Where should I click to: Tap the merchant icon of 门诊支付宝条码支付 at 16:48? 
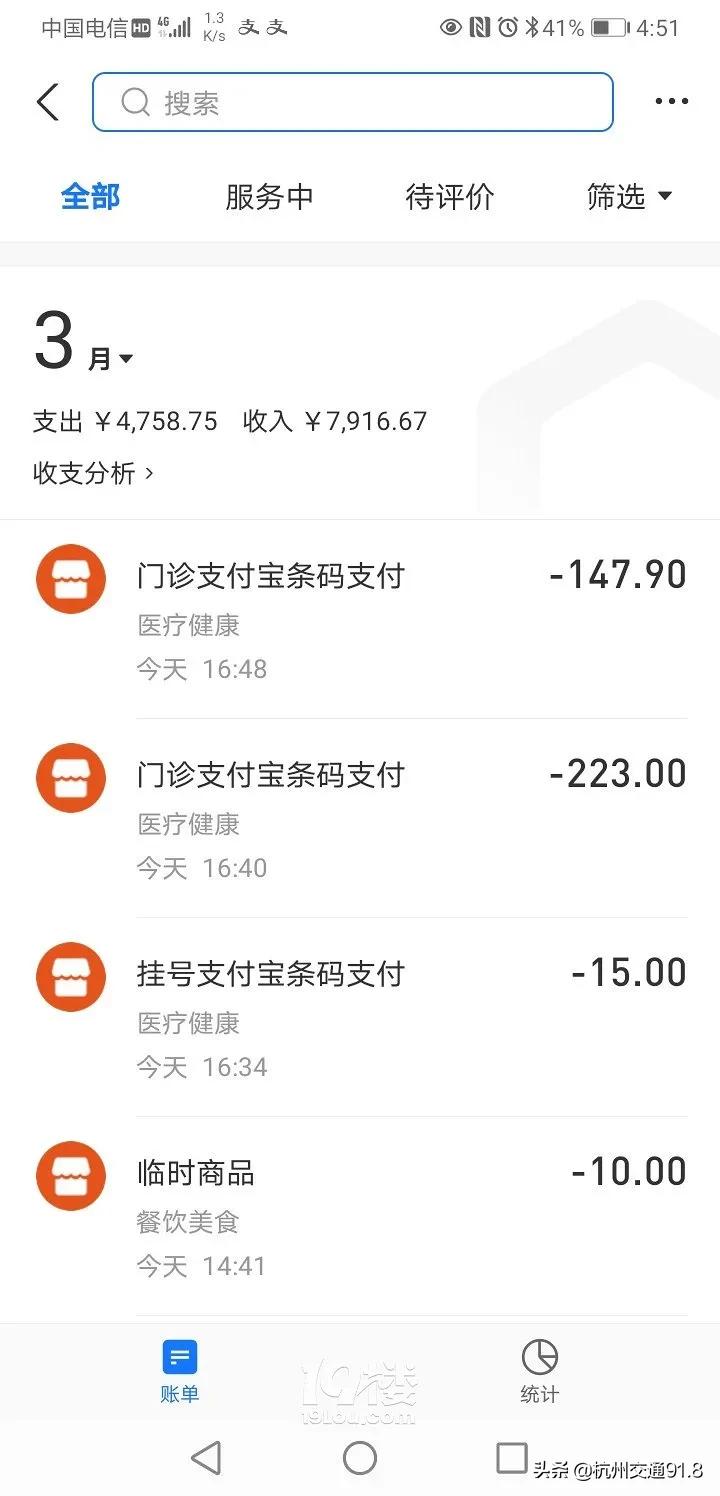point(70,578)
